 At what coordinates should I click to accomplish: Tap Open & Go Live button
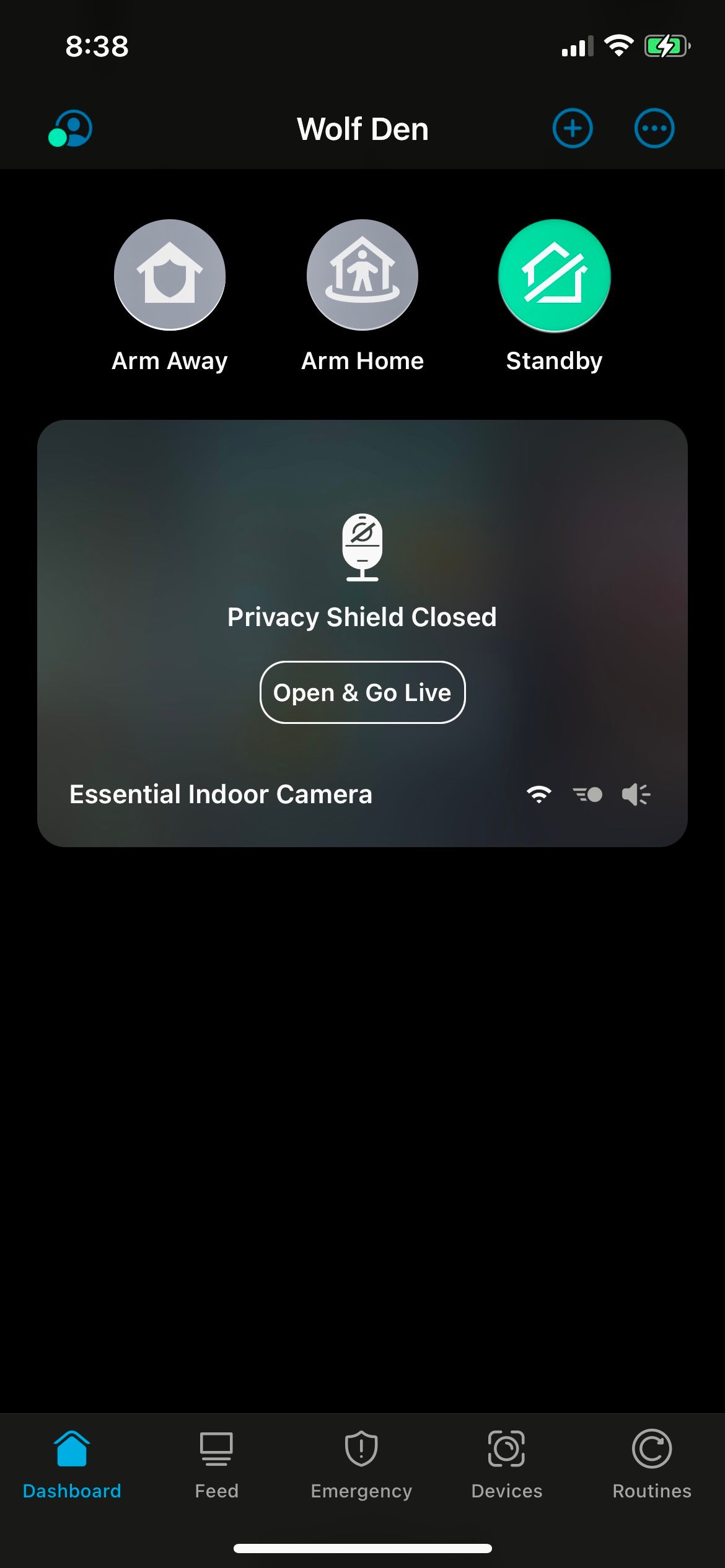362,692
